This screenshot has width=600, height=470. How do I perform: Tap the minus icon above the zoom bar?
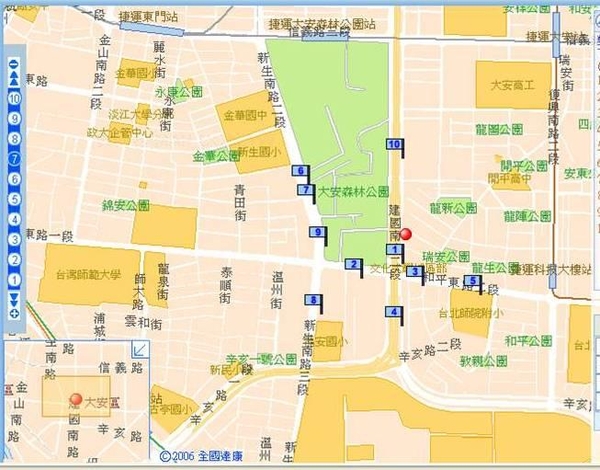(15, 63)
